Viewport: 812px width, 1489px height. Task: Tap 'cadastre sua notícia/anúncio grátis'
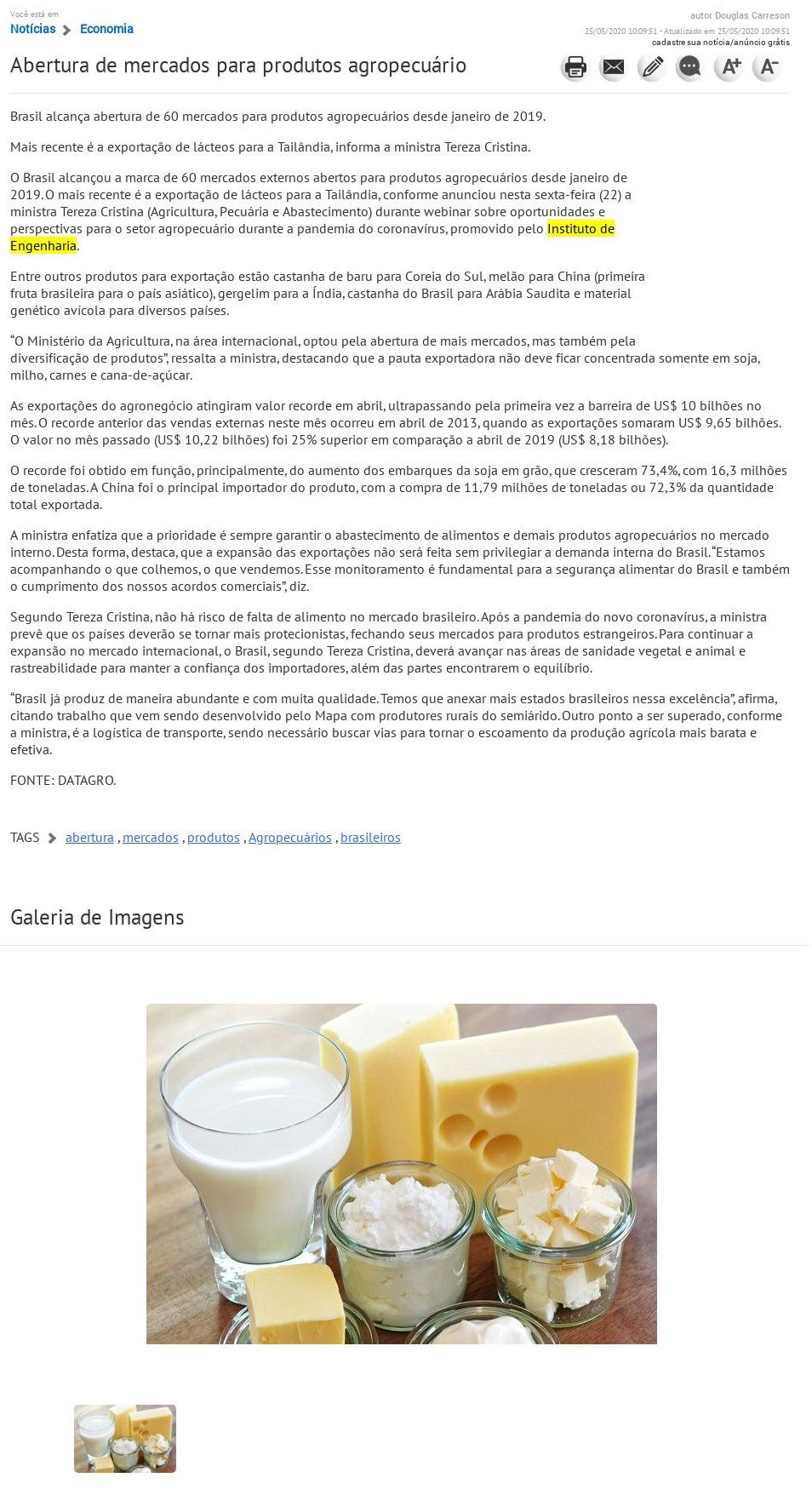click(720, 42)
